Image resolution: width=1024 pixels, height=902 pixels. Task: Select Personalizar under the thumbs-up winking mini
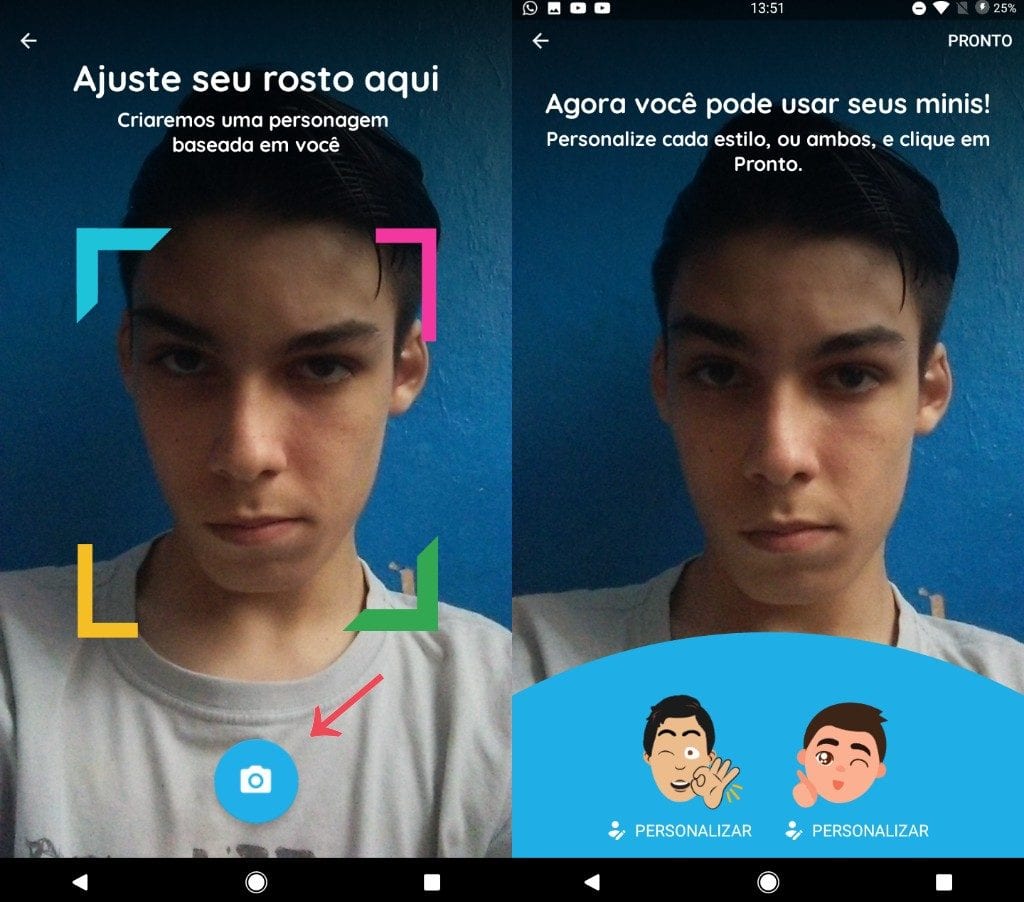[x=858, y=830]
